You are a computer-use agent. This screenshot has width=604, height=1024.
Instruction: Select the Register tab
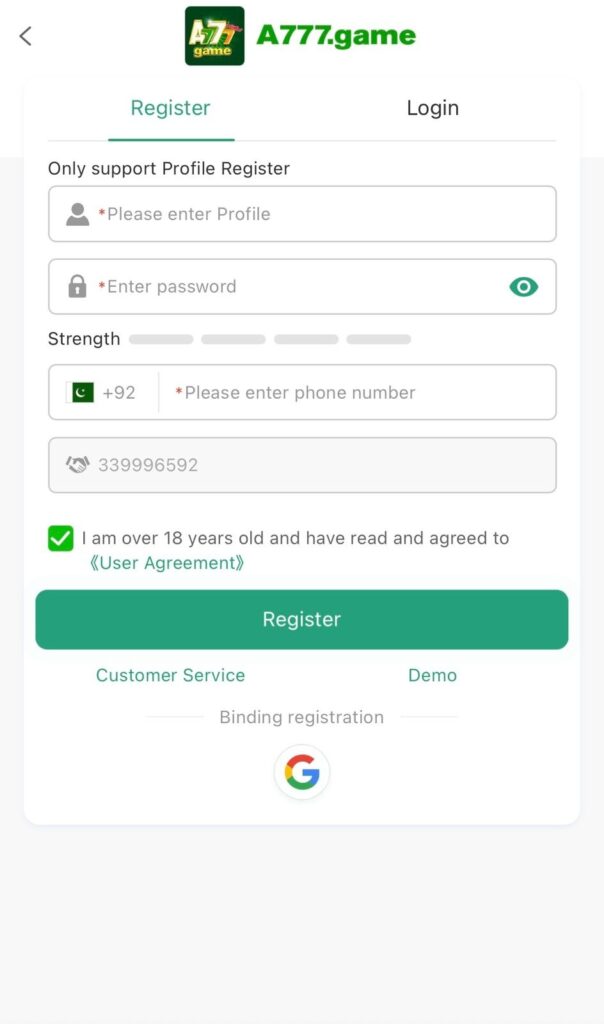pos(171,108)
